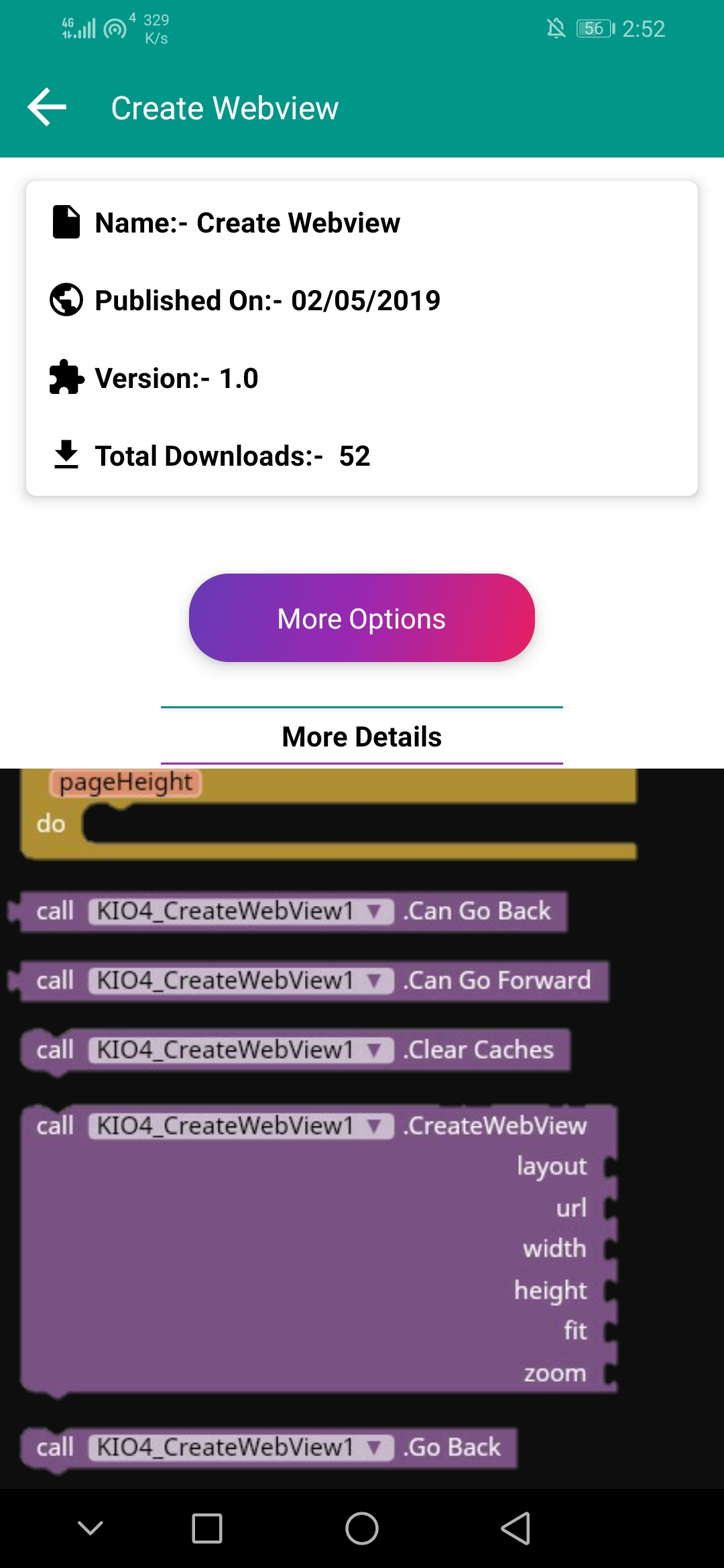Click the document icon next to Name
The width and height of the screenshot is (724, 1568).
click(66, 222)
